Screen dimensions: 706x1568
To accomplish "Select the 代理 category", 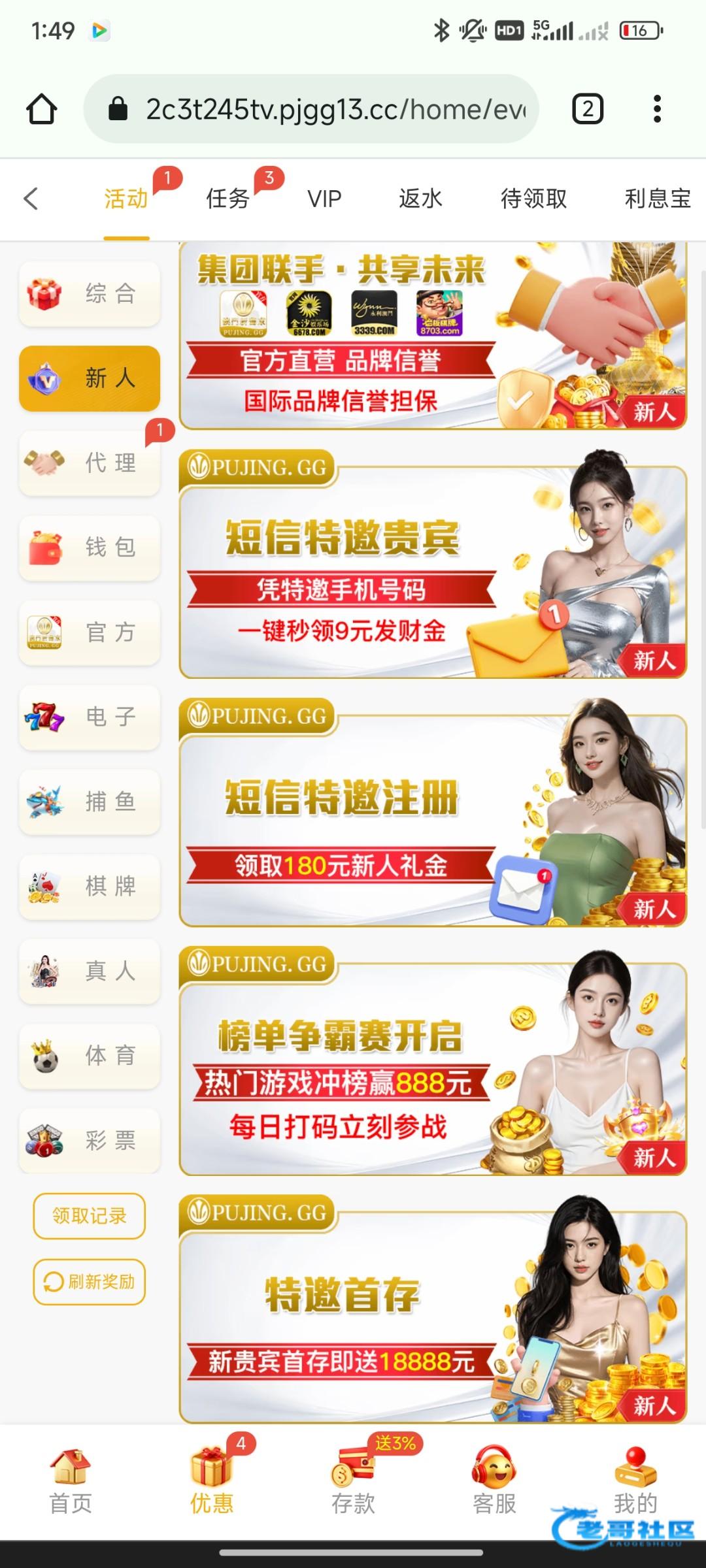I will point(90,463).
